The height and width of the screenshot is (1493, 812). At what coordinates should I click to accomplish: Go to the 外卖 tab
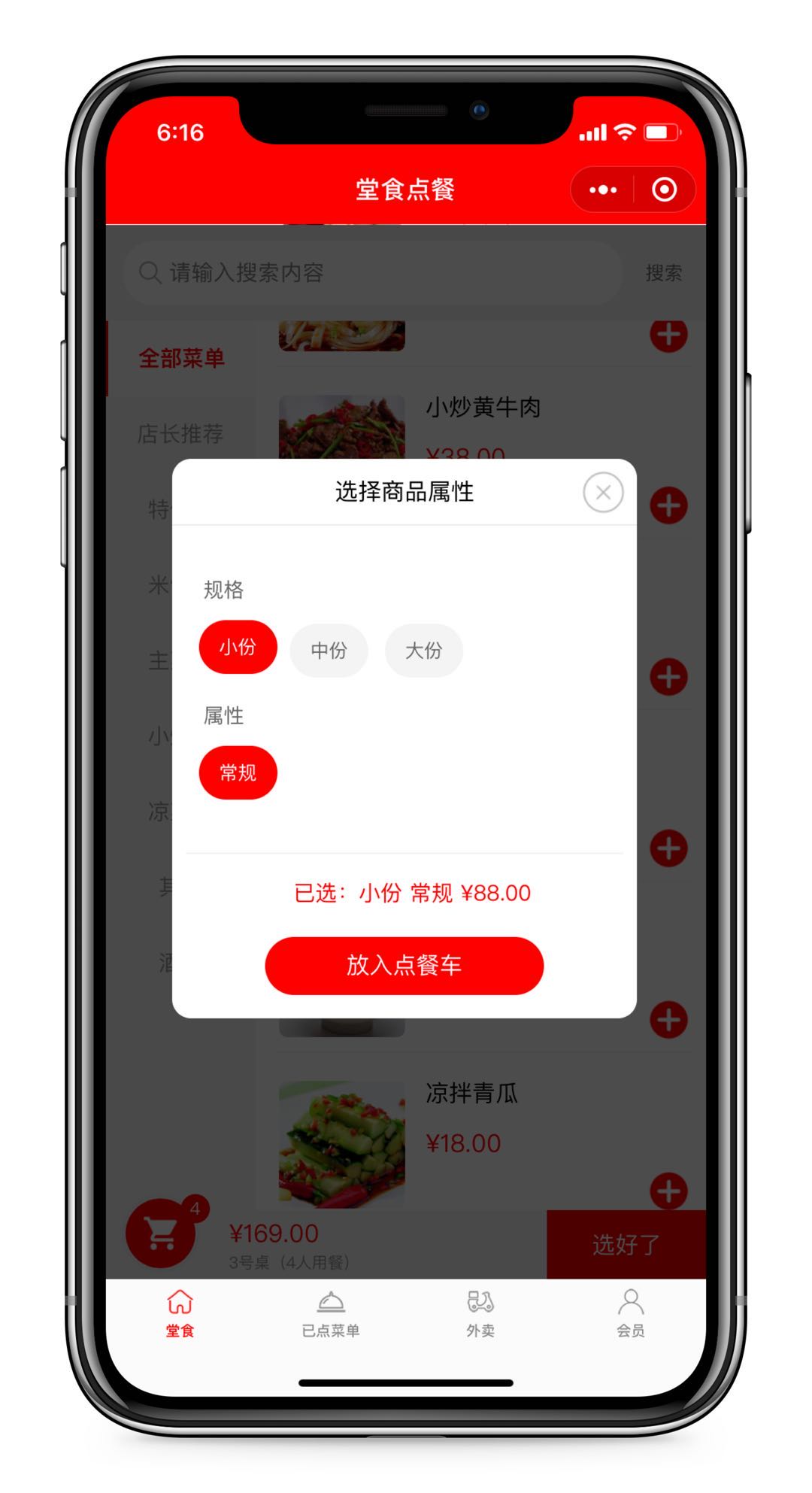pyautogui.click(x=480, y=1312)
